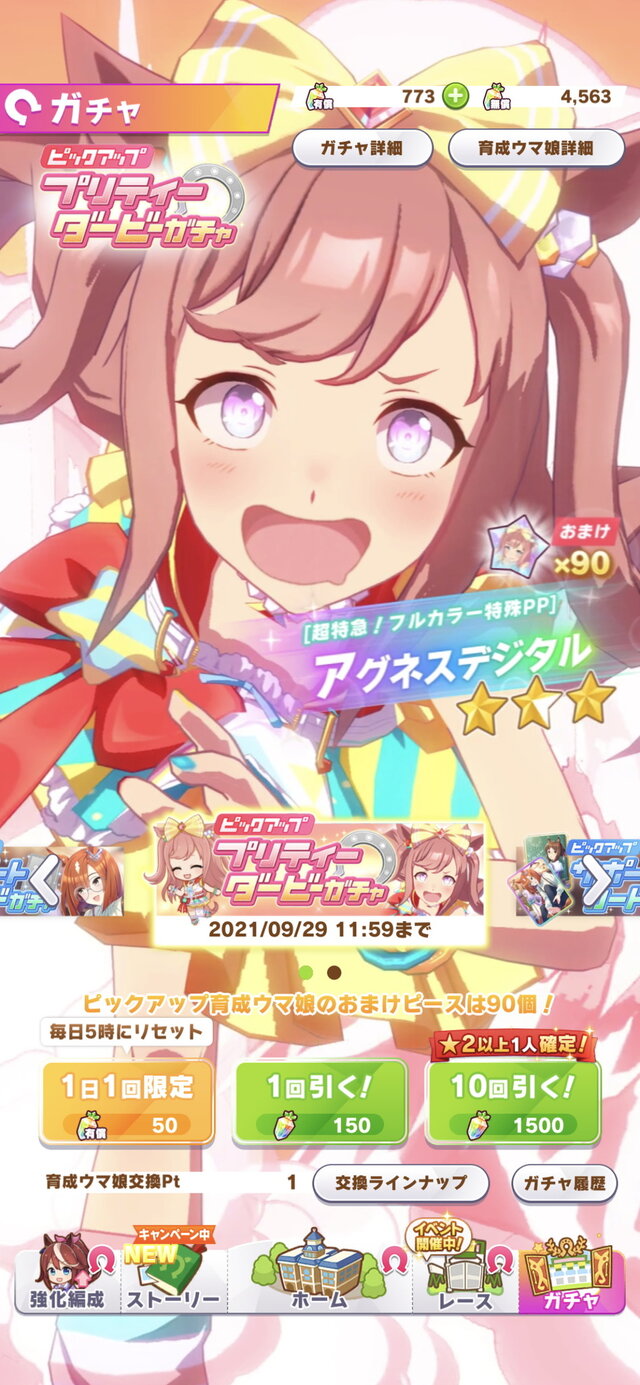Go to the next gacha banner with the right arrow
The height and width of the screenshot is (1385, 640).
597,880
